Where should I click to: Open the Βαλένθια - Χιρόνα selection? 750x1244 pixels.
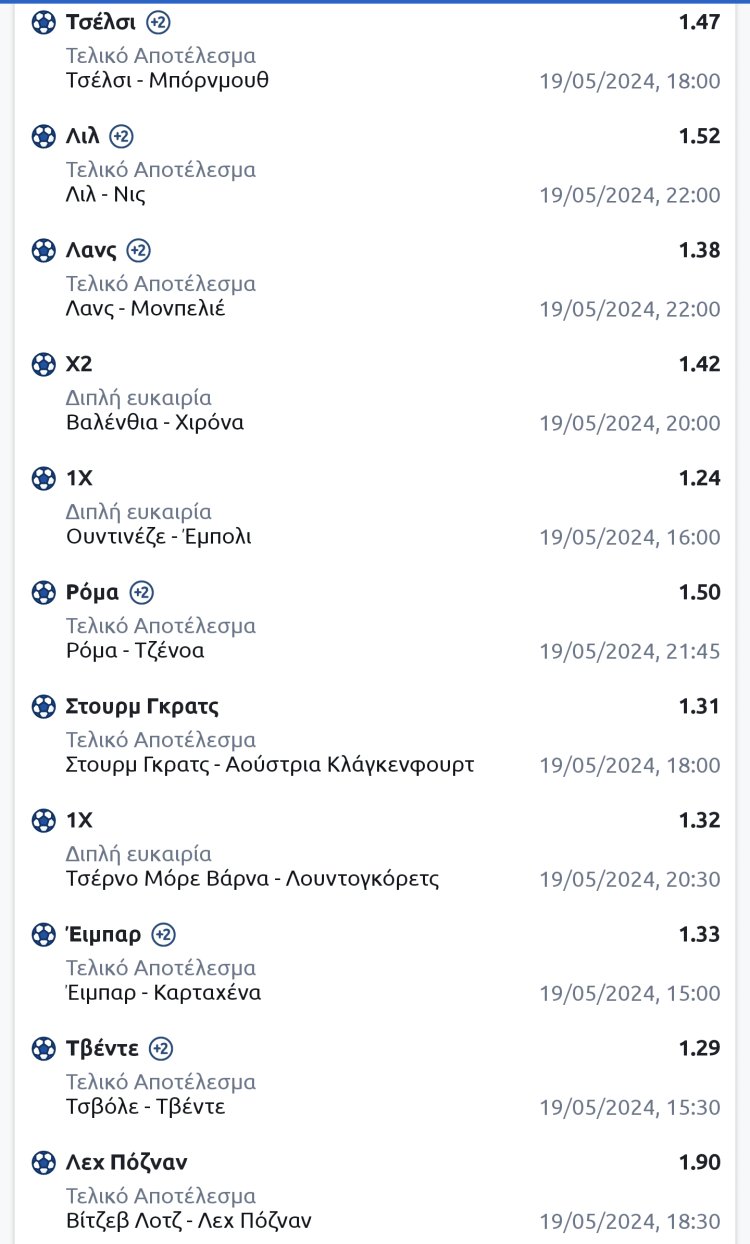pyautogui.click(x=155, y=422)
